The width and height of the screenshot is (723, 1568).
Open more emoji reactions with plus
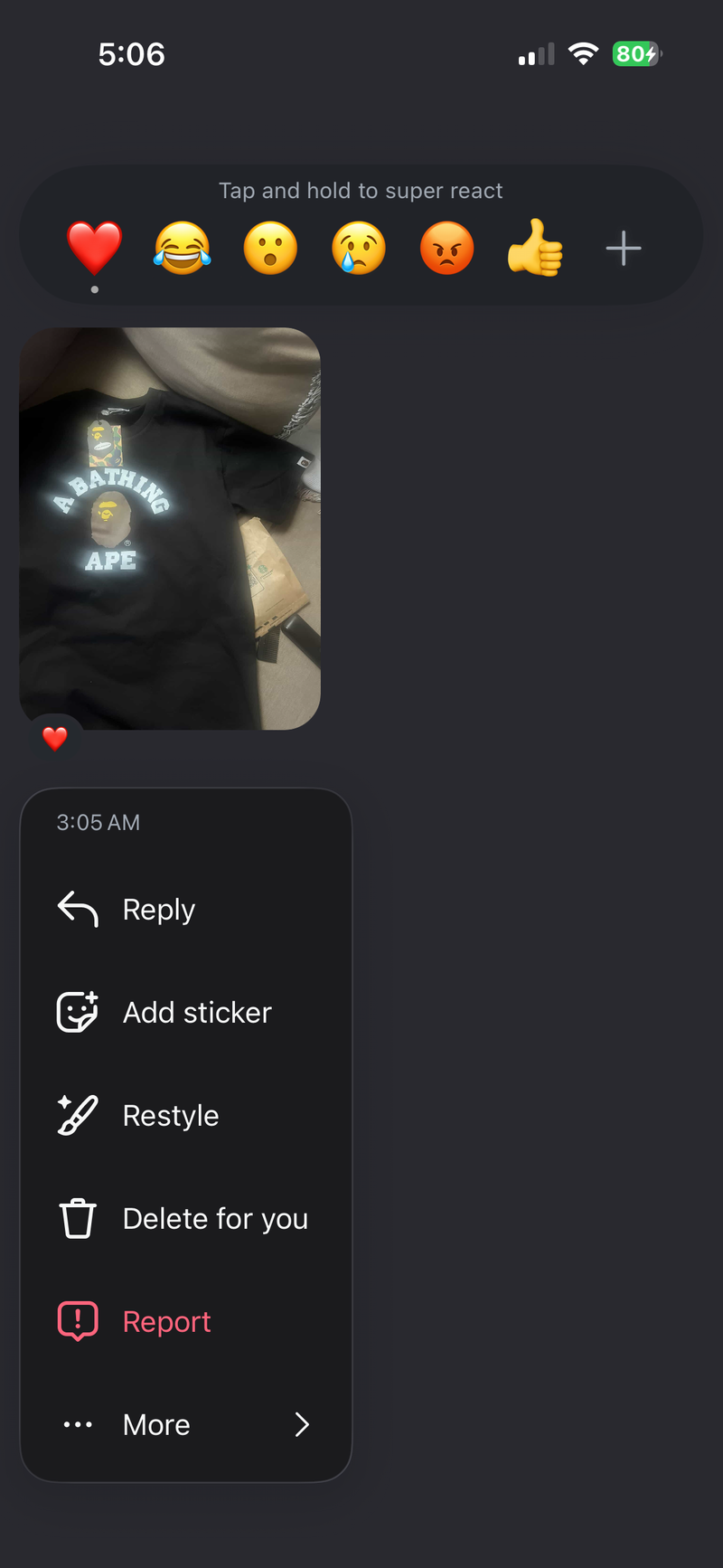click(x=623, y=248)
